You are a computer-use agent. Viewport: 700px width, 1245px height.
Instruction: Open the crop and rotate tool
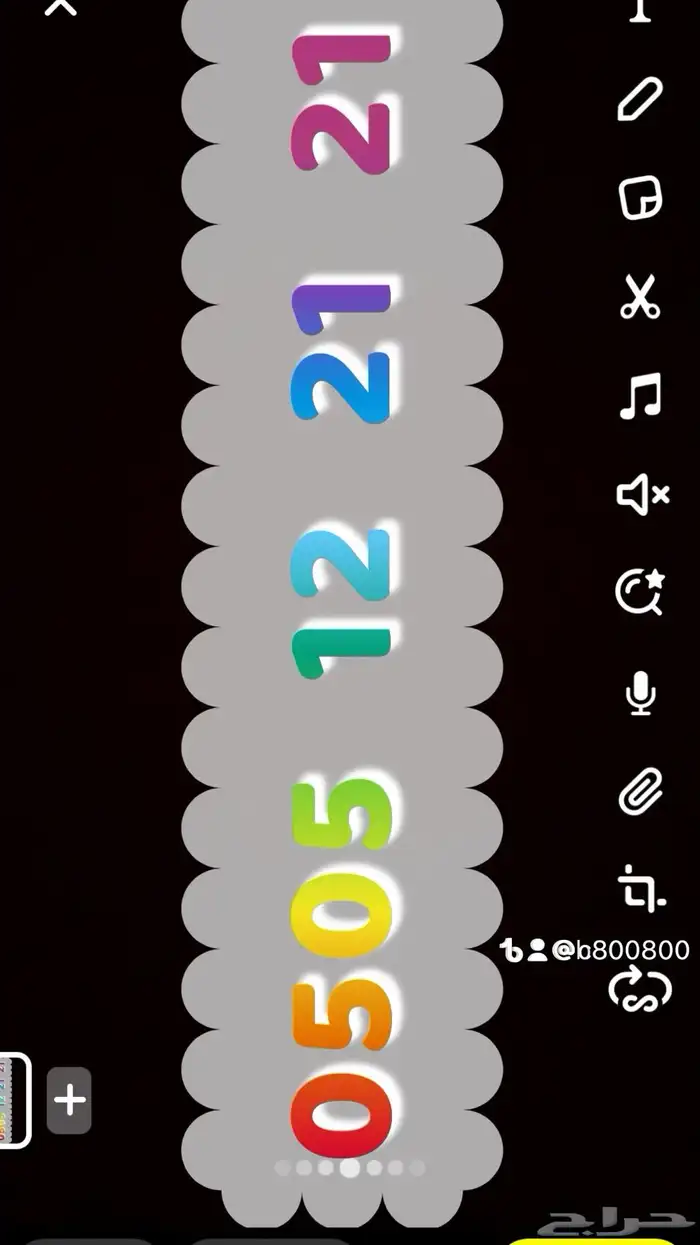pos(642,888)
